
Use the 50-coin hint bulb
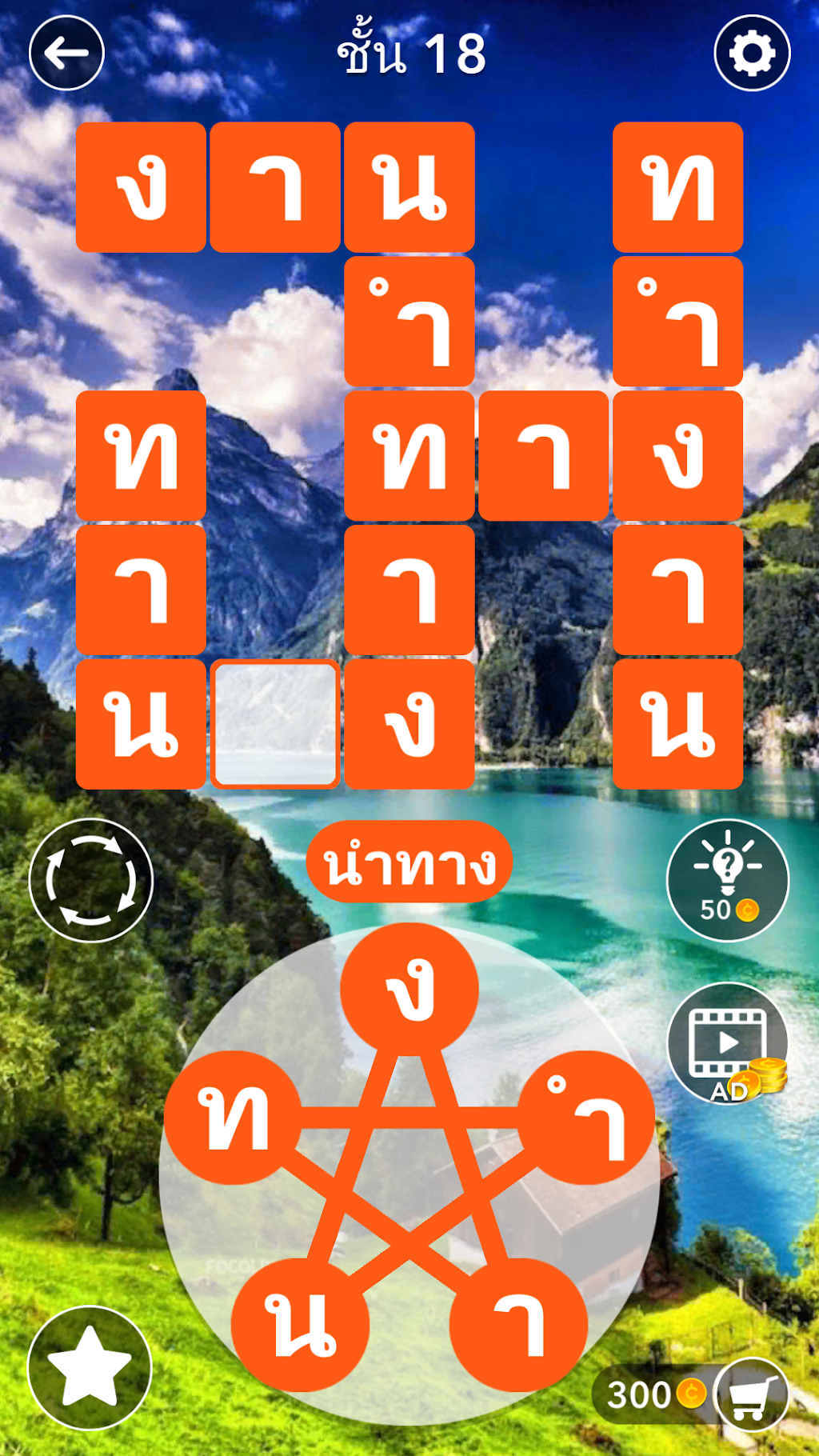click(728, 880)
